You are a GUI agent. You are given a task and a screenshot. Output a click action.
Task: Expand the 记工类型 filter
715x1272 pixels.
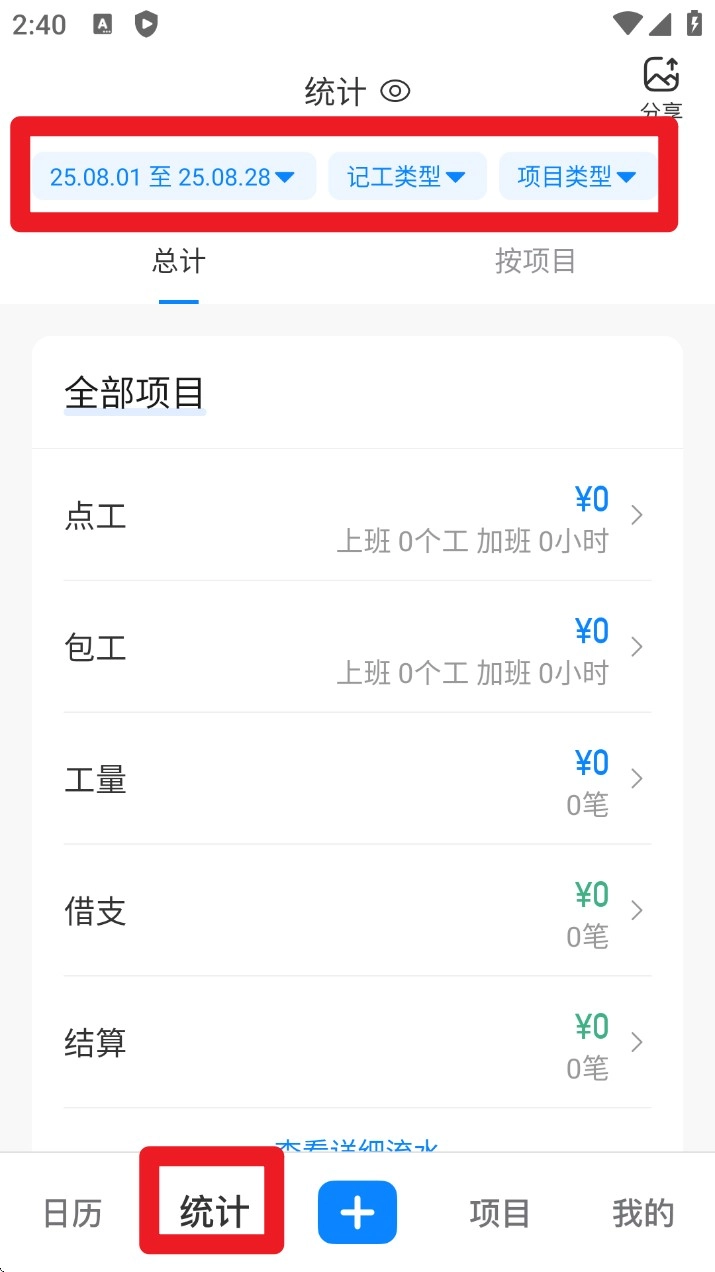point(407,177)
